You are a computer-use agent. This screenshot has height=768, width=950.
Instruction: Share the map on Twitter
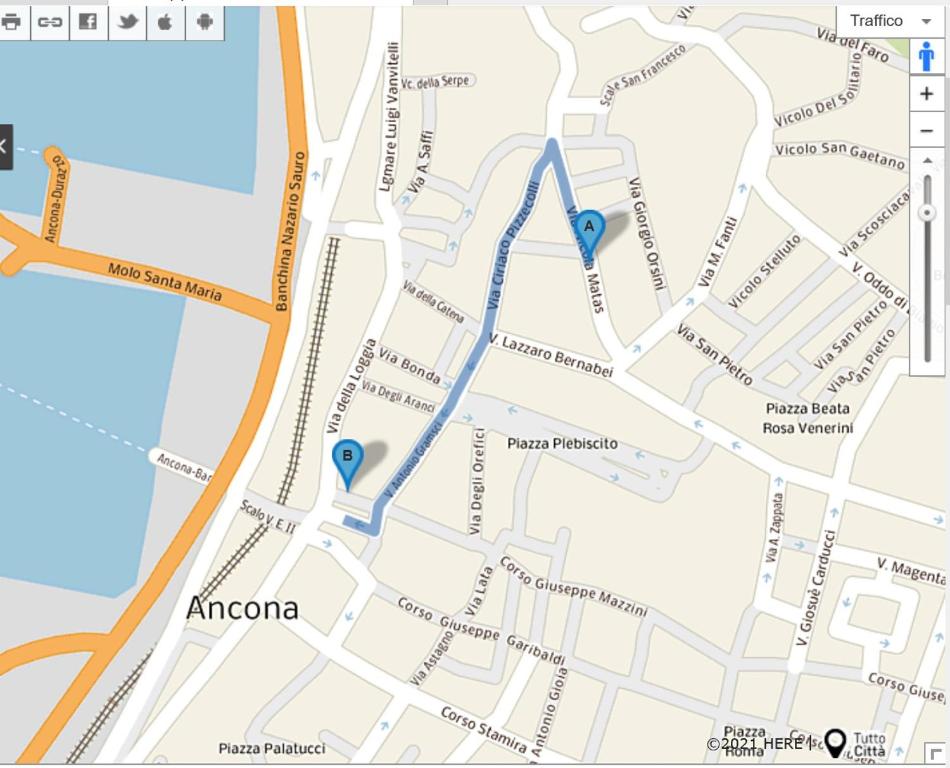tap(127, 22)
